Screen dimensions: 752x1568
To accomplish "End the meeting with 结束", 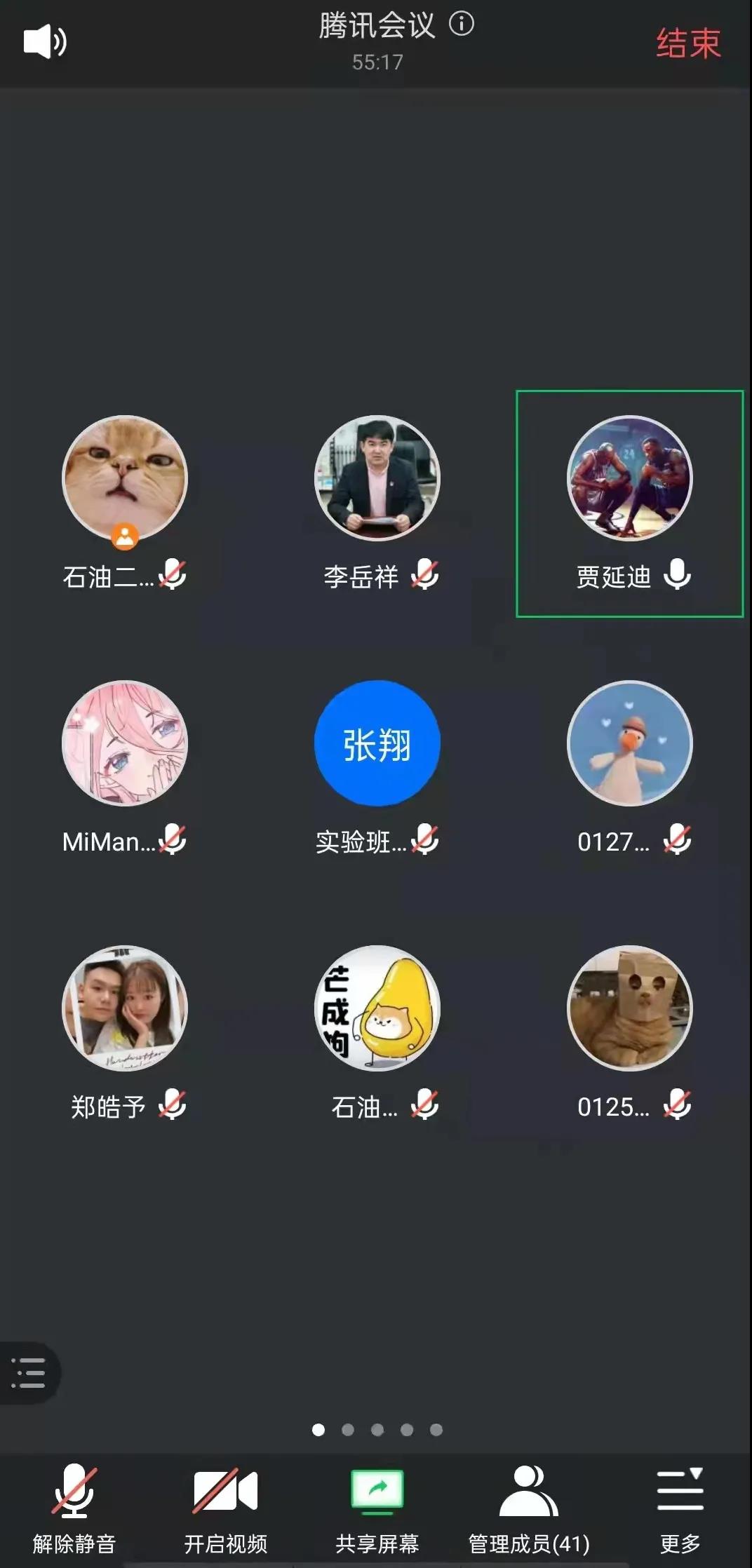I will click(x=687, y=43).
